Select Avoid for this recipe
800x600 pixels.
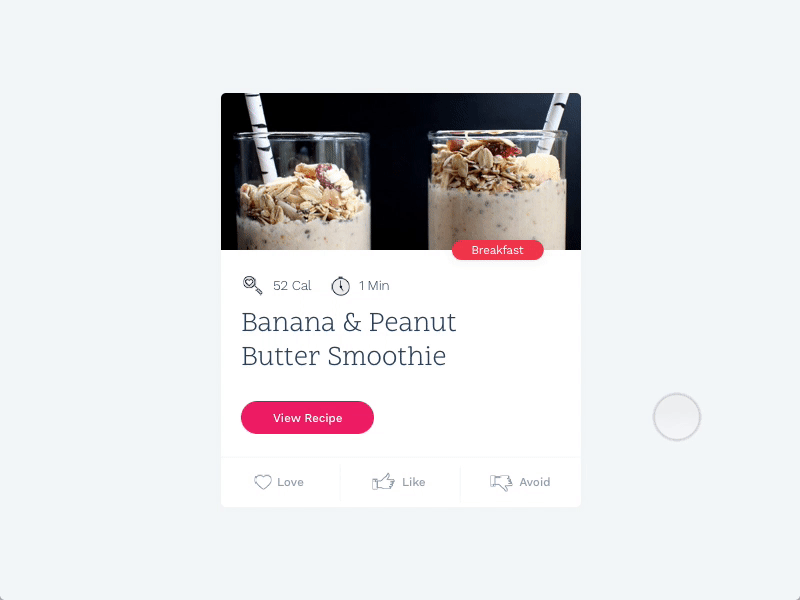[x=520, y=482]
